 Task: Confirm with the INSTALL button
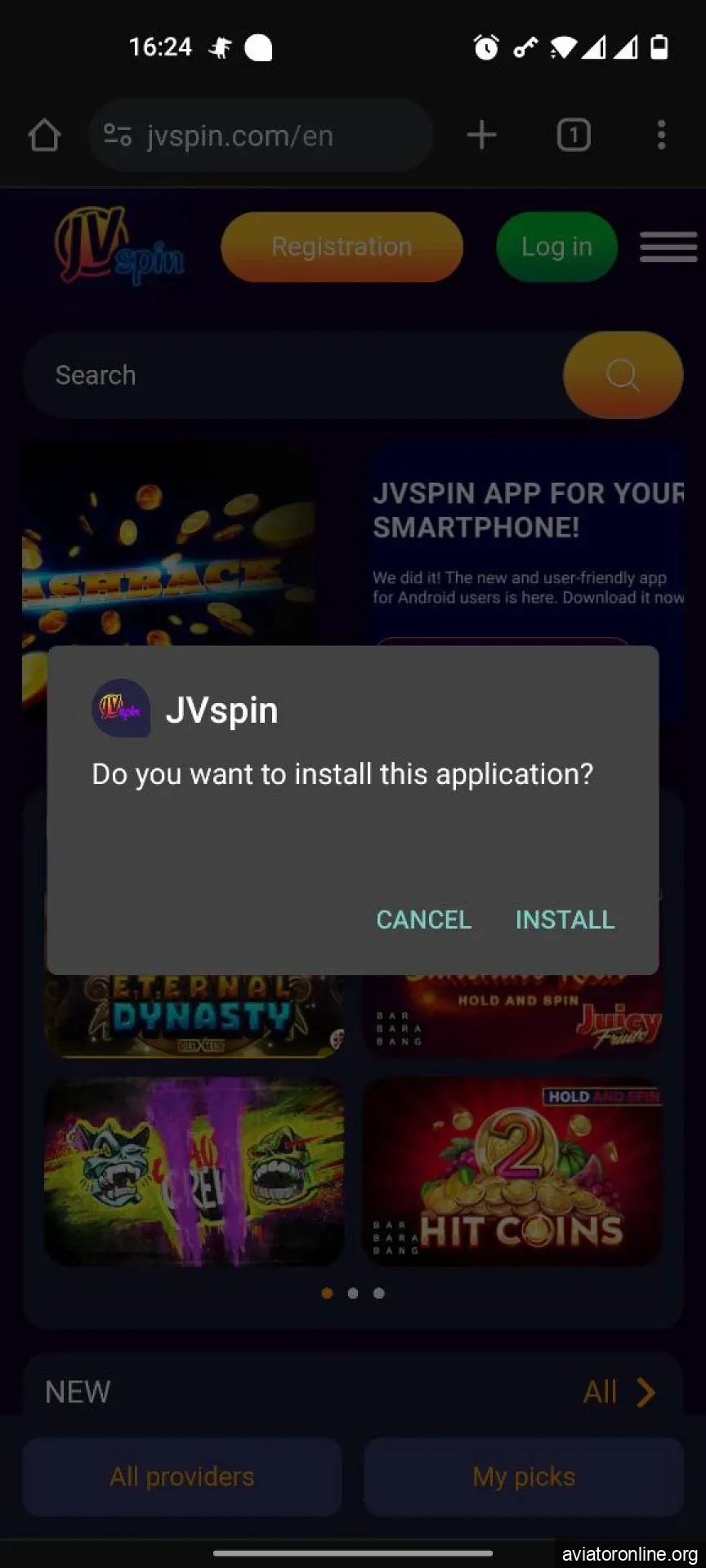point(565,920)
